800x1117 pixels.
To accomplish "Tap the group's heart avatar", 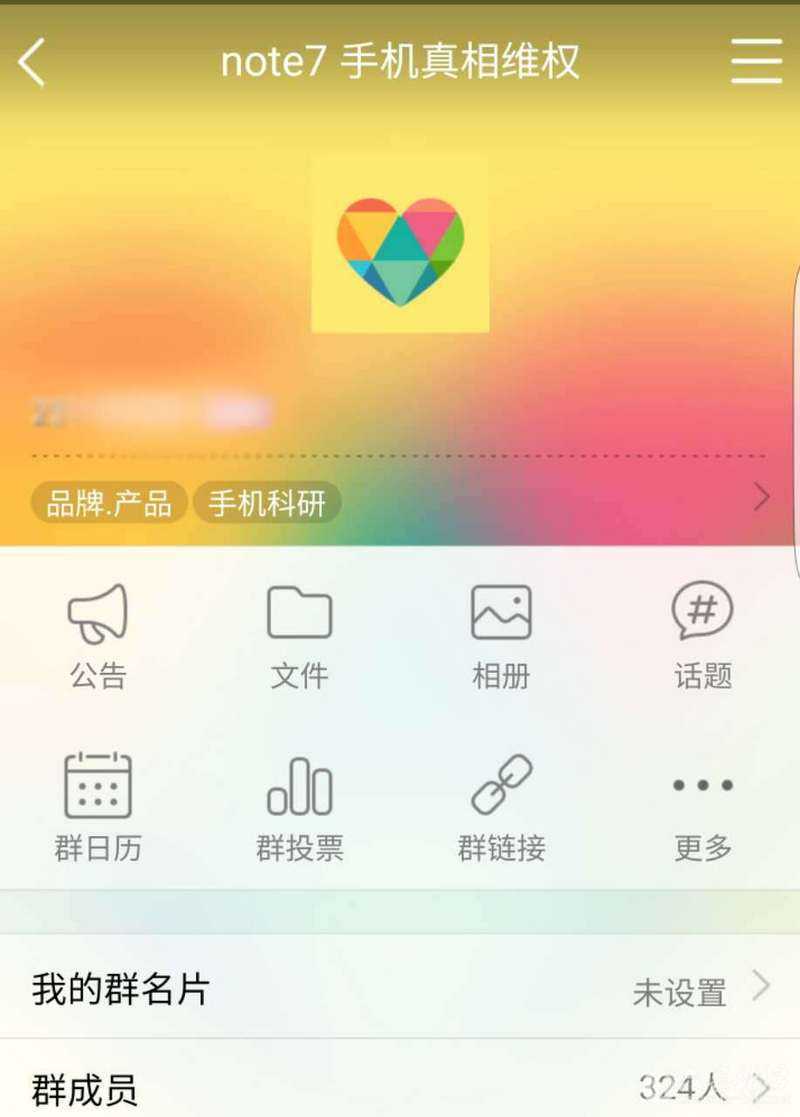I will [x=400, y=245].
